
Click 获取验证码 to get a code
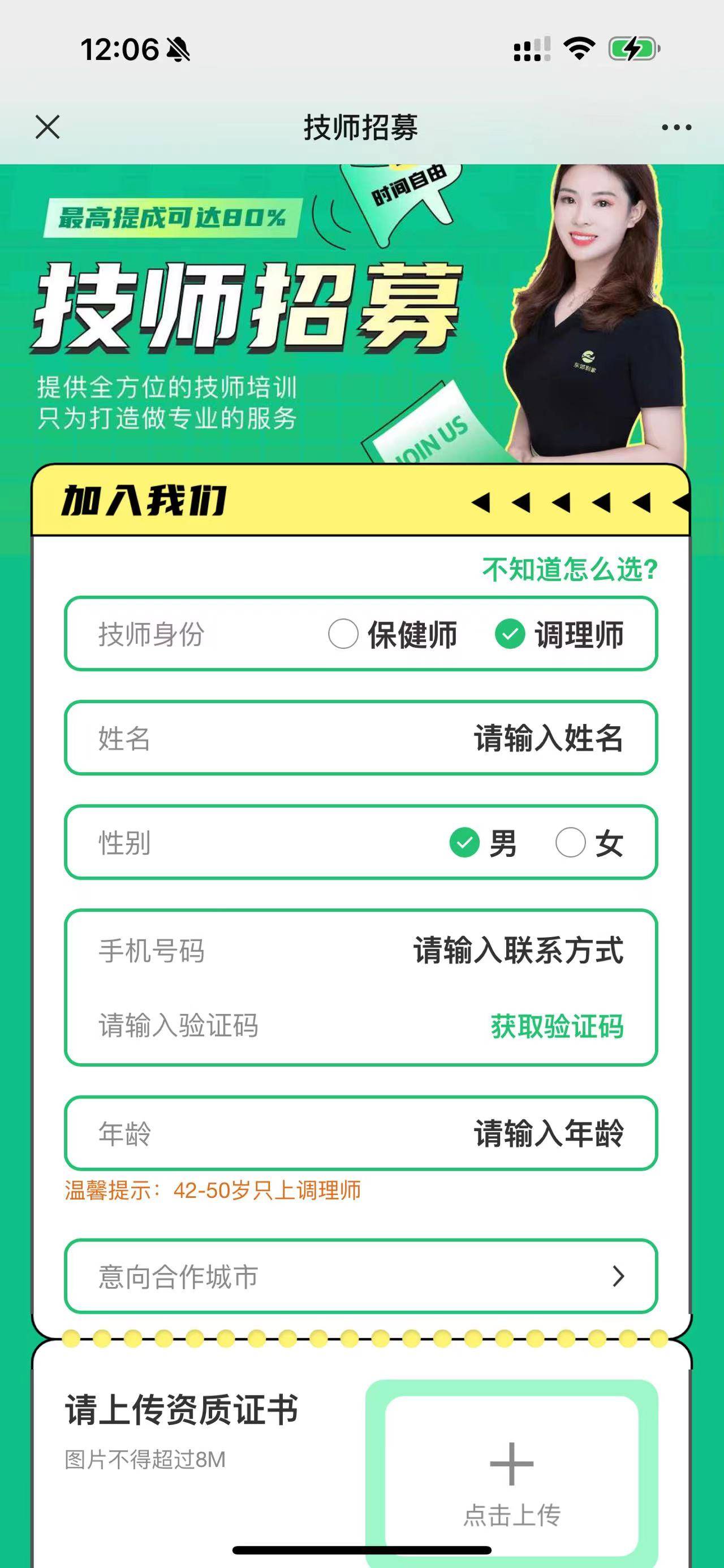tap(556, 1025)
